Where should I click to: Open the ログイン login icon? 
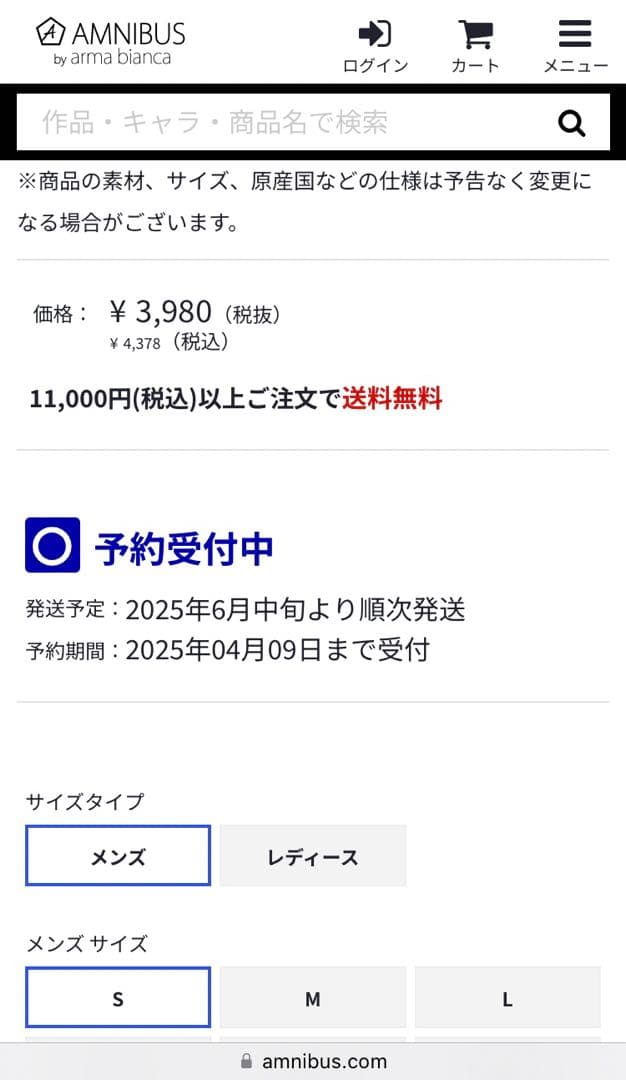(x=375, y=45)
